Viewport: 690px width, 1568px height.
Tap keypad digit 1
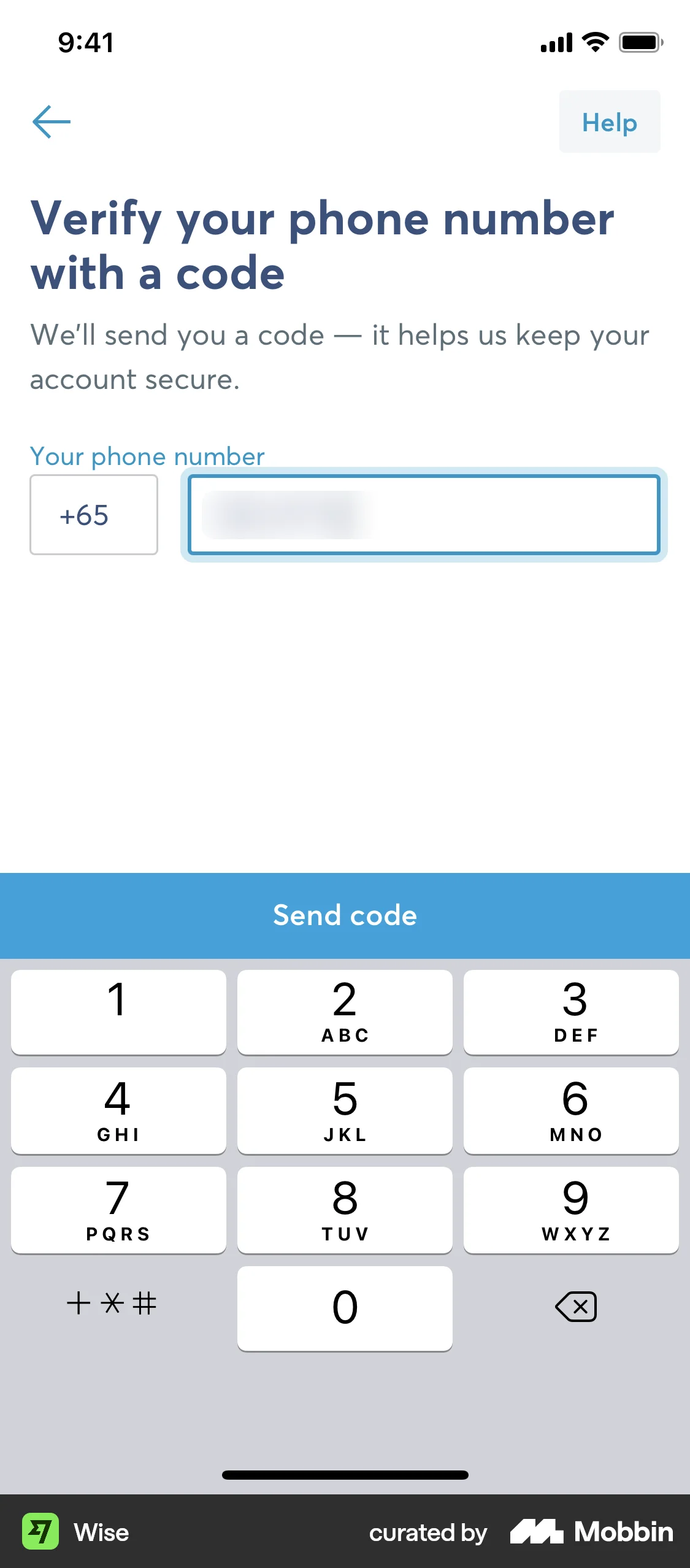click(118, 1012)
